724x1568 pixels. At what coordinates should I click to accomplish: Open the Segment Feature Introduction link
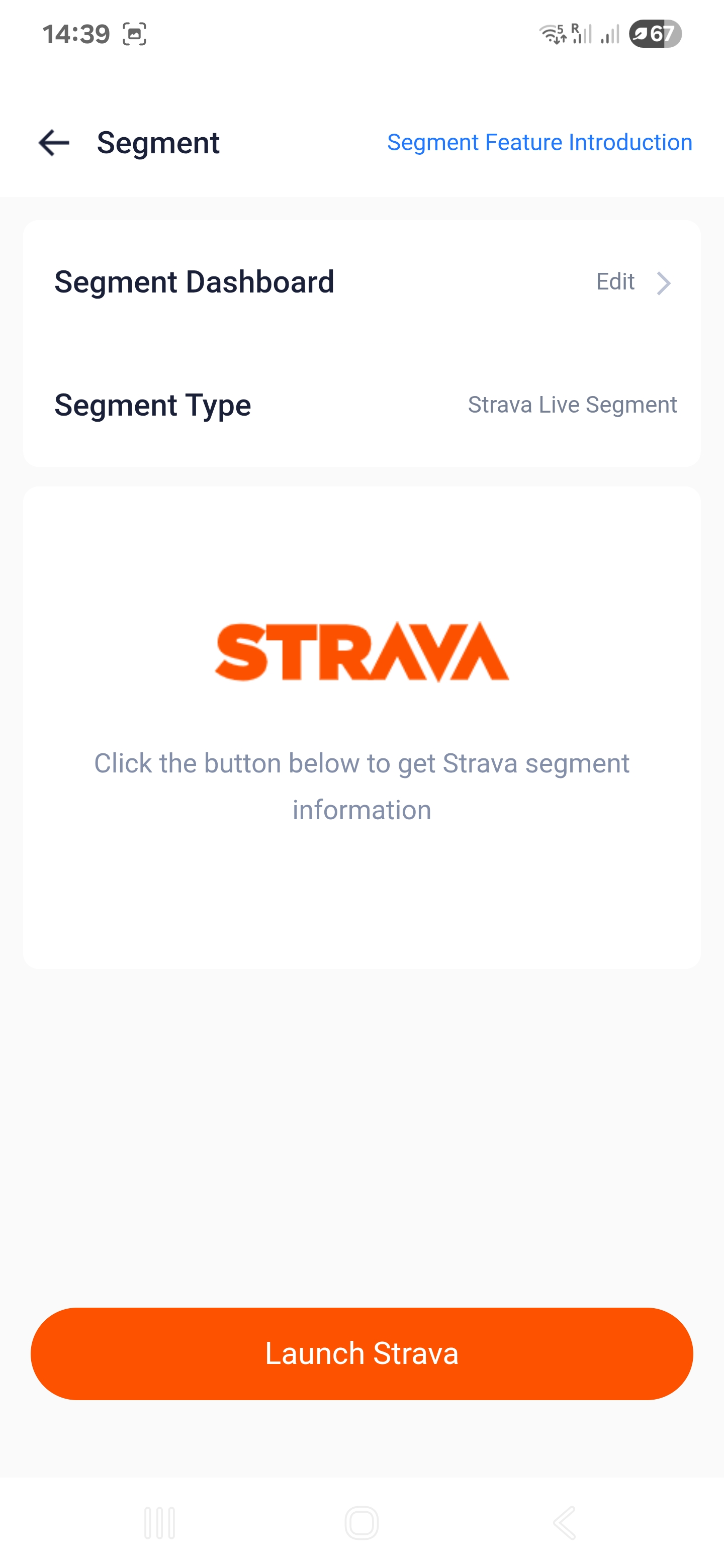tap(539, 142)
